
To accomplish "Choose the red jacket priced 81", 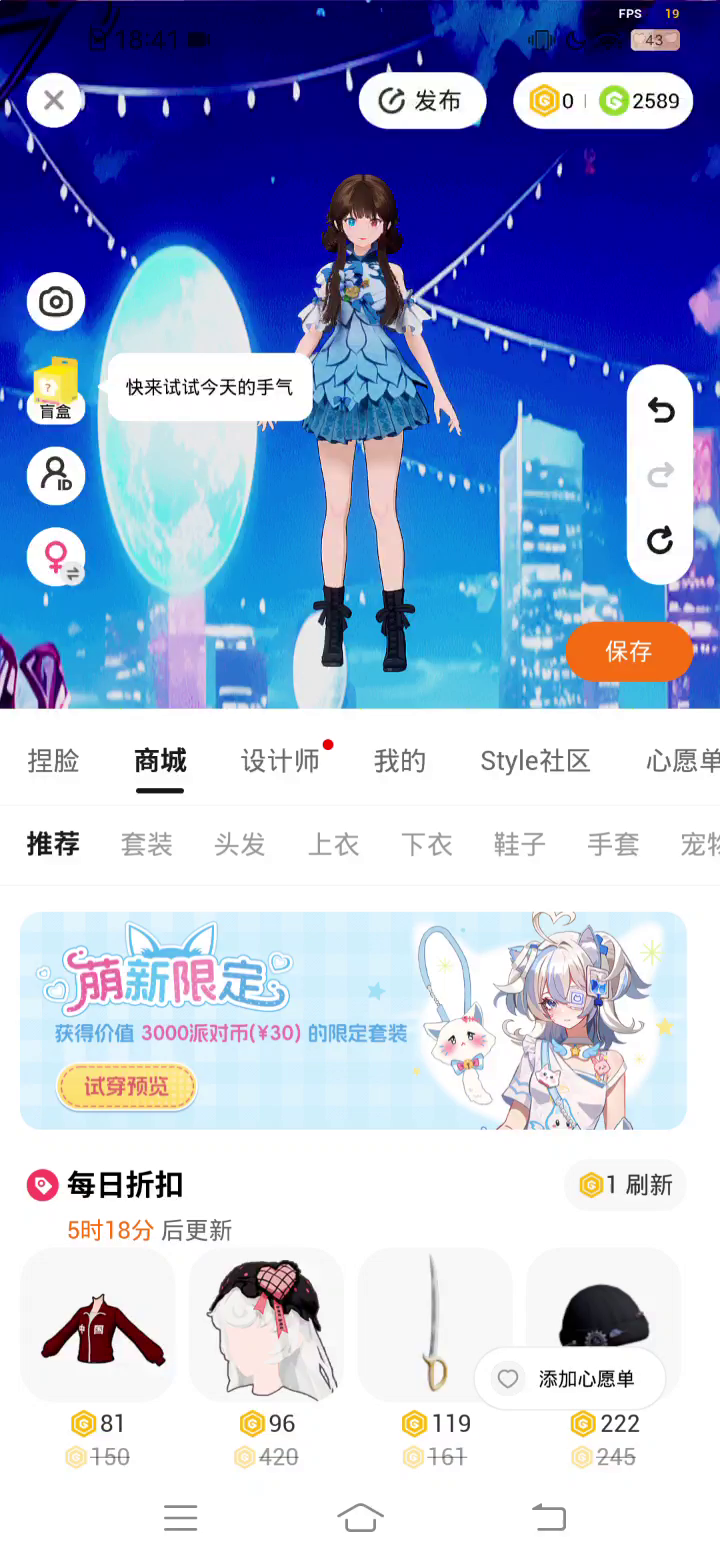I will pyautogui.click(x=98, y=1325).
